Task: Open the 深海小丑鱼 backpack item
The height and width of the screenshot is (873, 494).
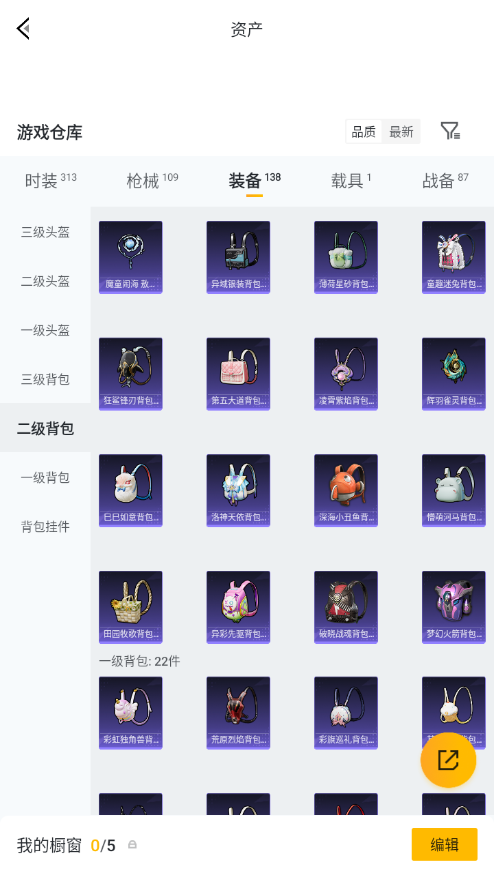Action: pyautogui.click(x=346, y=491)
